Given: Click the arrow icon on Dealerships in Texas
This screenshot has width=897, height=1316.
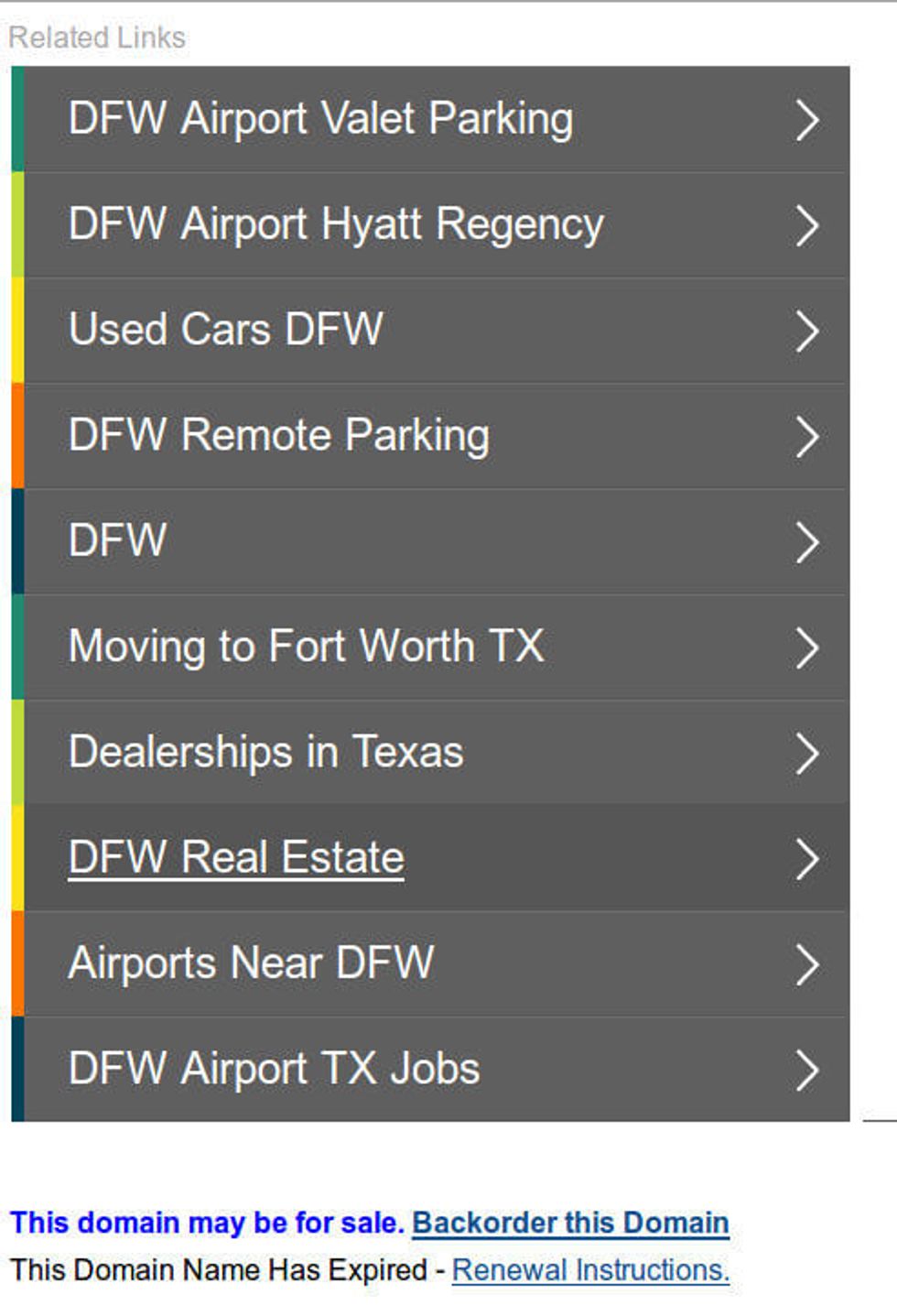Looking at the screenshot, I should click(805, 753).
